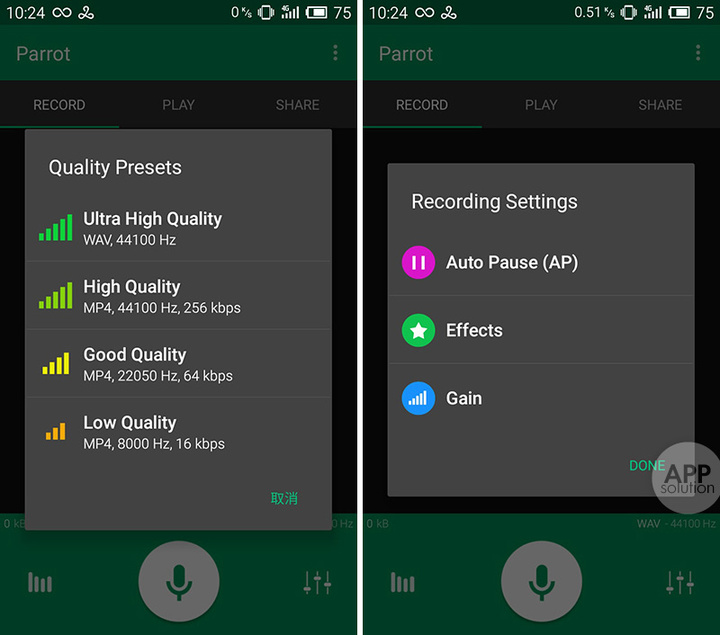Select the Low Quality preset
The height and width of the screenshot is (635, 720).
150,432
